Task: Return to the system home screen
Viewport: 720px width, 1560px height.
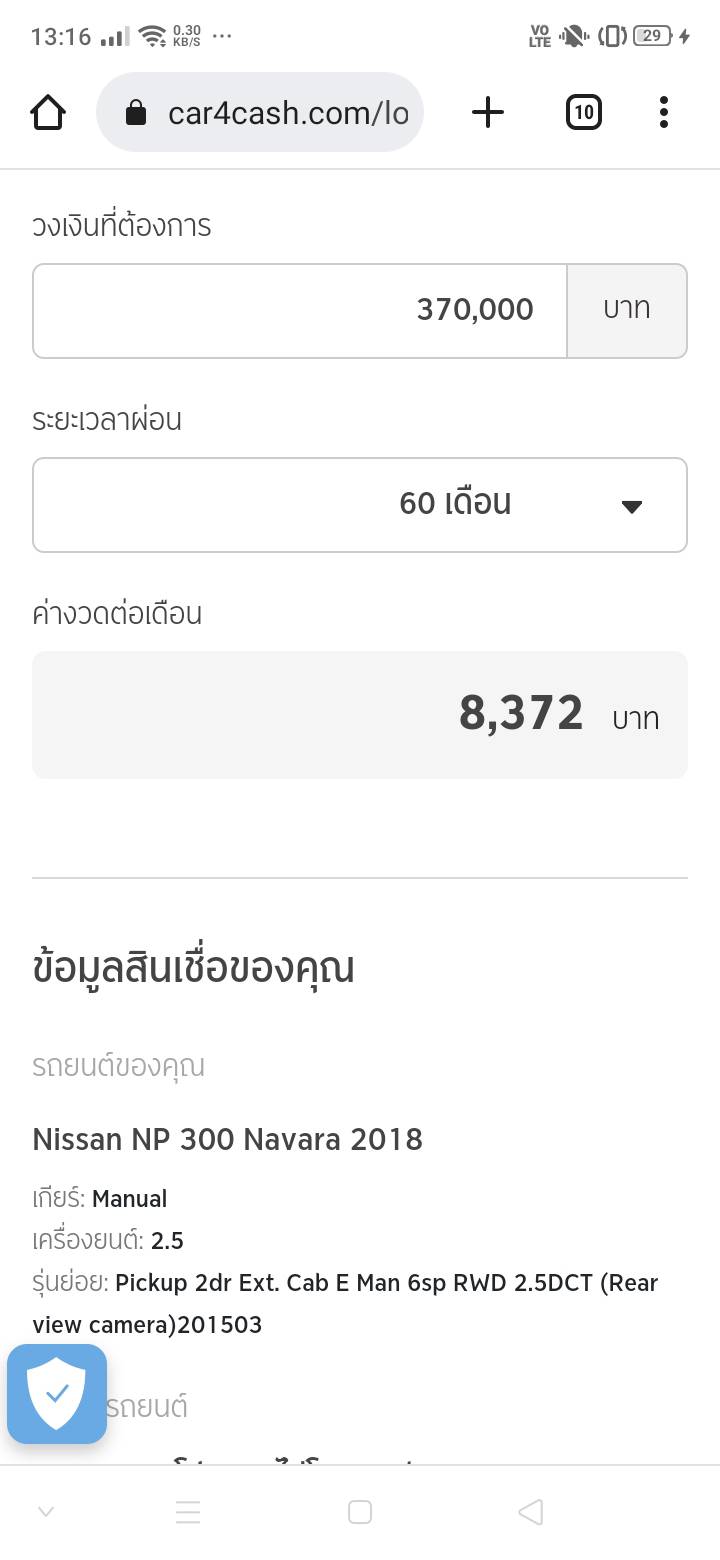Action: point(360,1512)
